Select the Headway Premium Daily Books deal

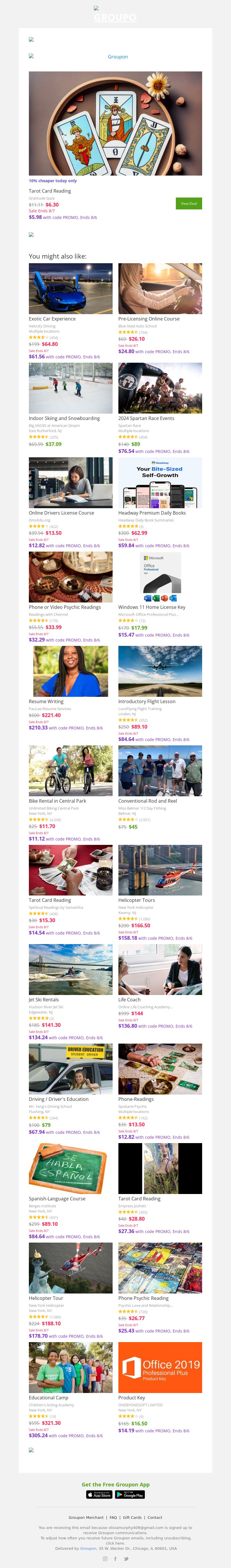[x=160, y=483]
